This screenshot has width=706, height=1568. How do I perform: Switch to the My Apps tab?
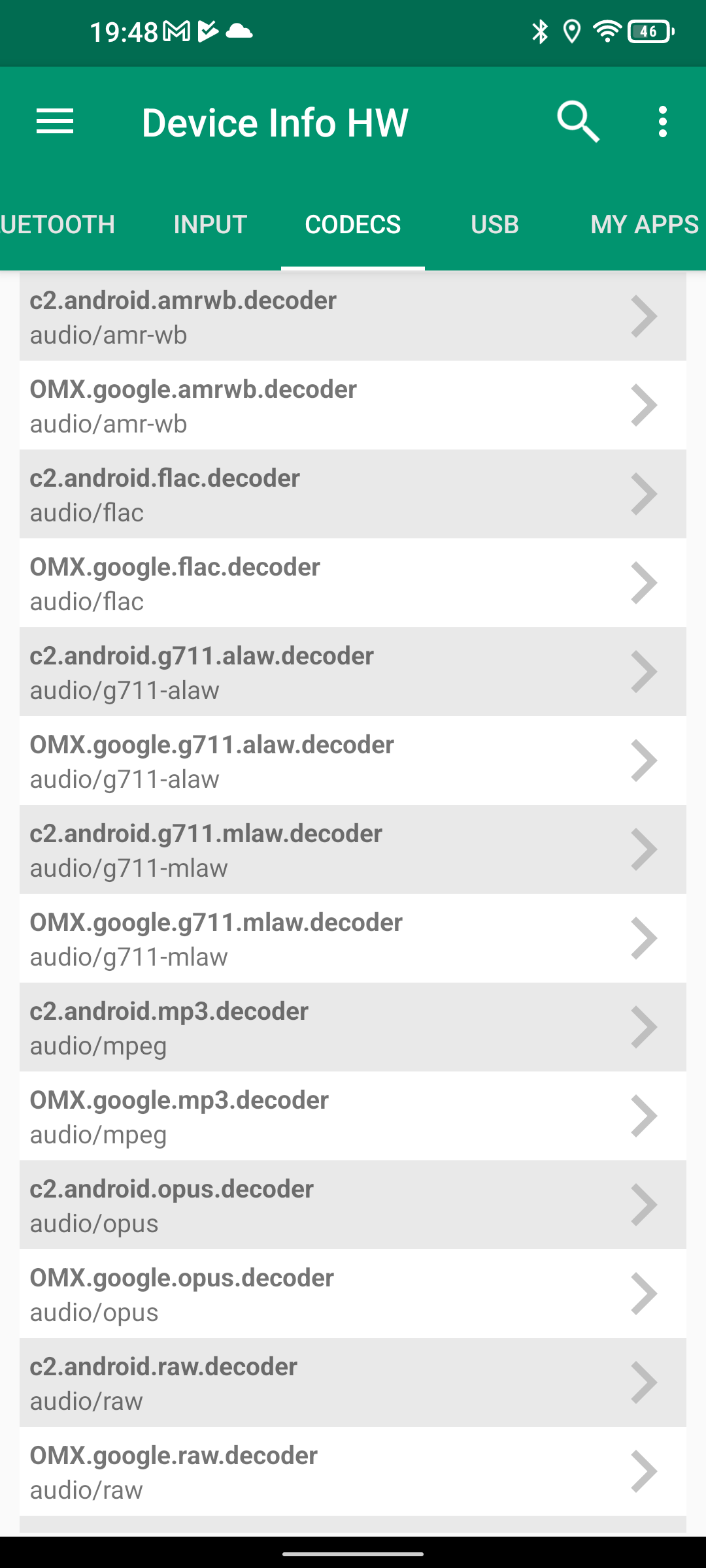[644, 225]
